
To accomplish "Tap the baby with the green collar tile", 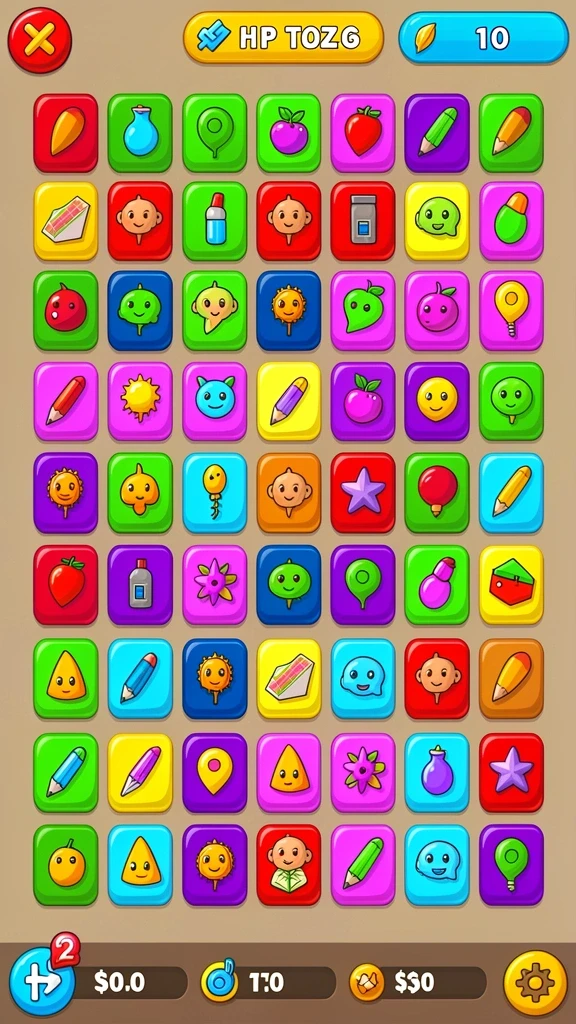I will click(289, 865).
